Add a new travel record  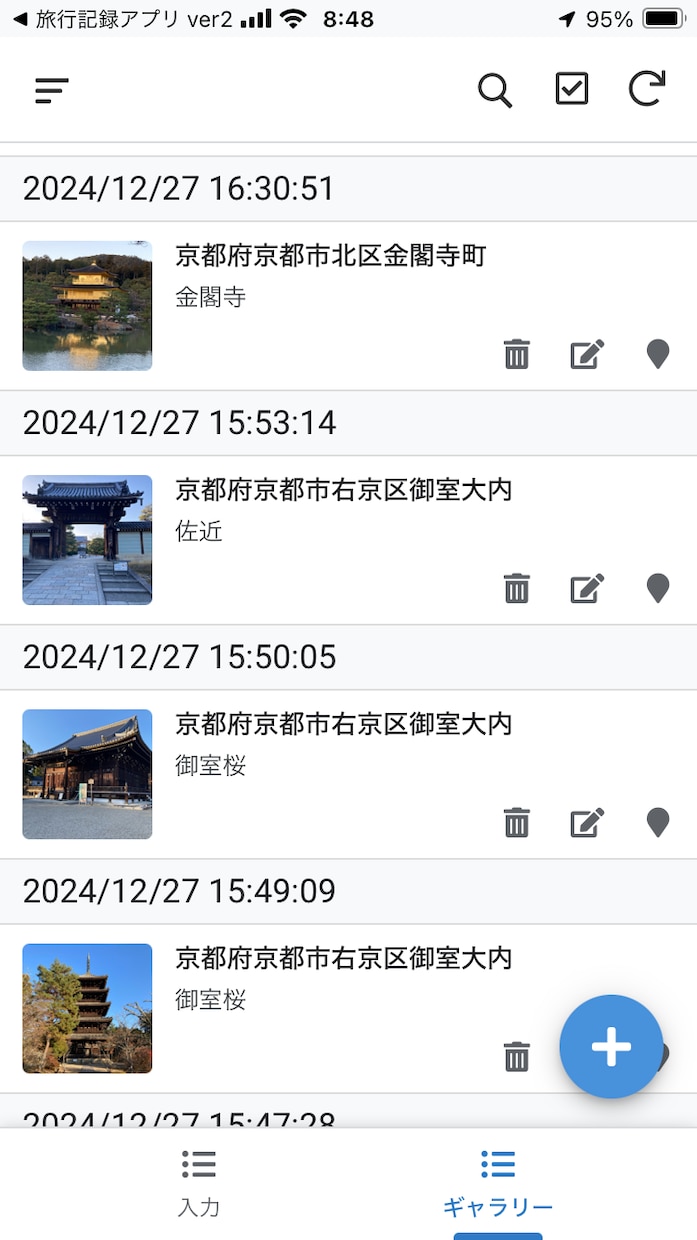point(611,1047)
